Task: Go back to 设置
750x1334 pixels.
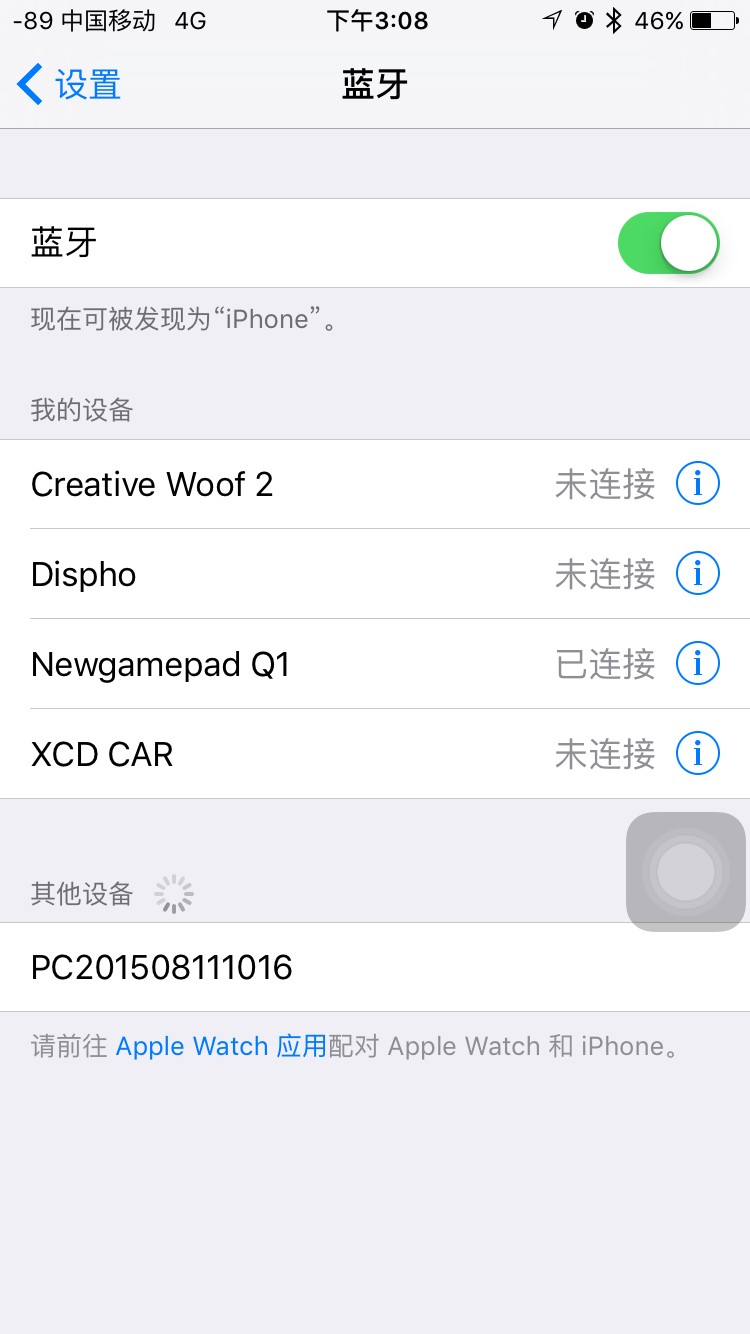Action: tap(70, 85)
